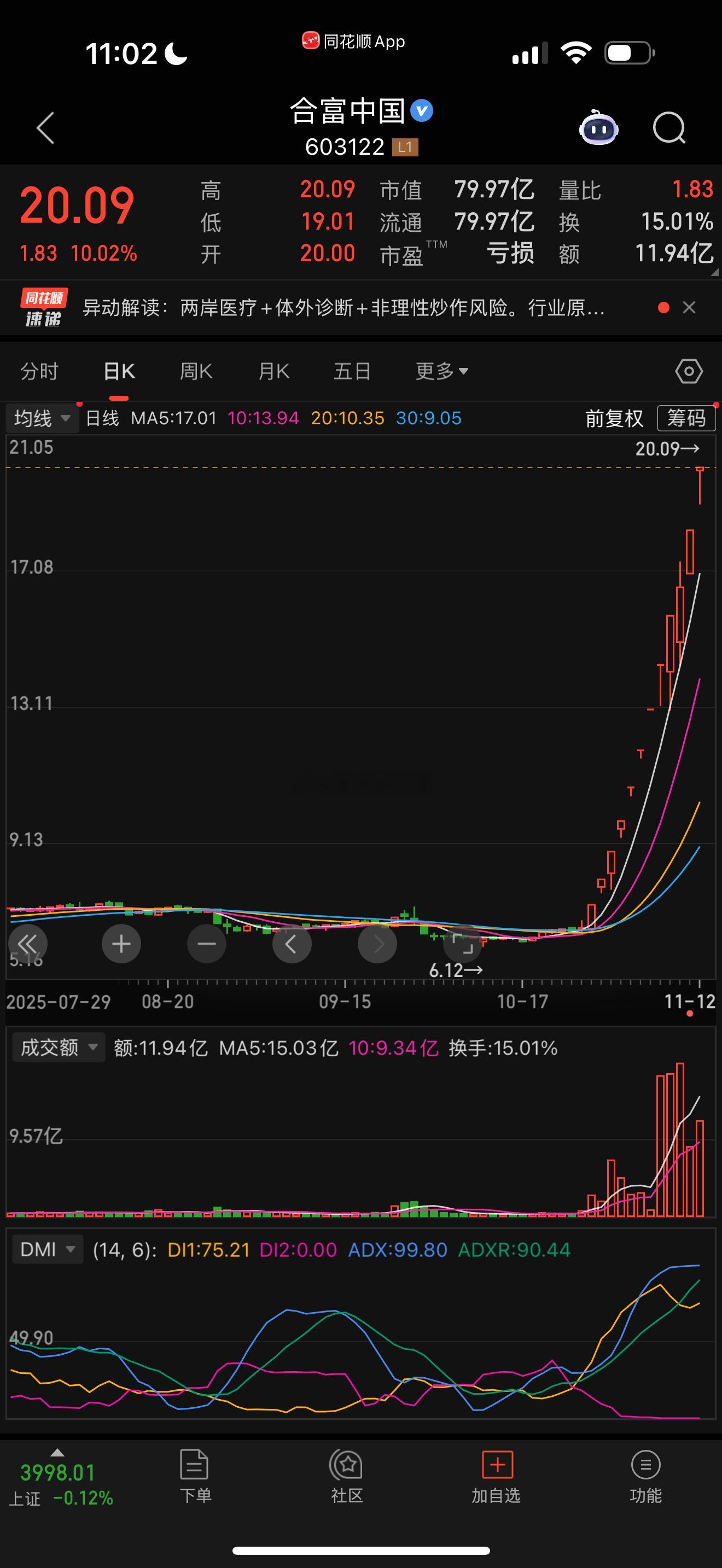Open the 均线 indicator dropdown
Screen dimensions: 722x1568
point(42,418)
